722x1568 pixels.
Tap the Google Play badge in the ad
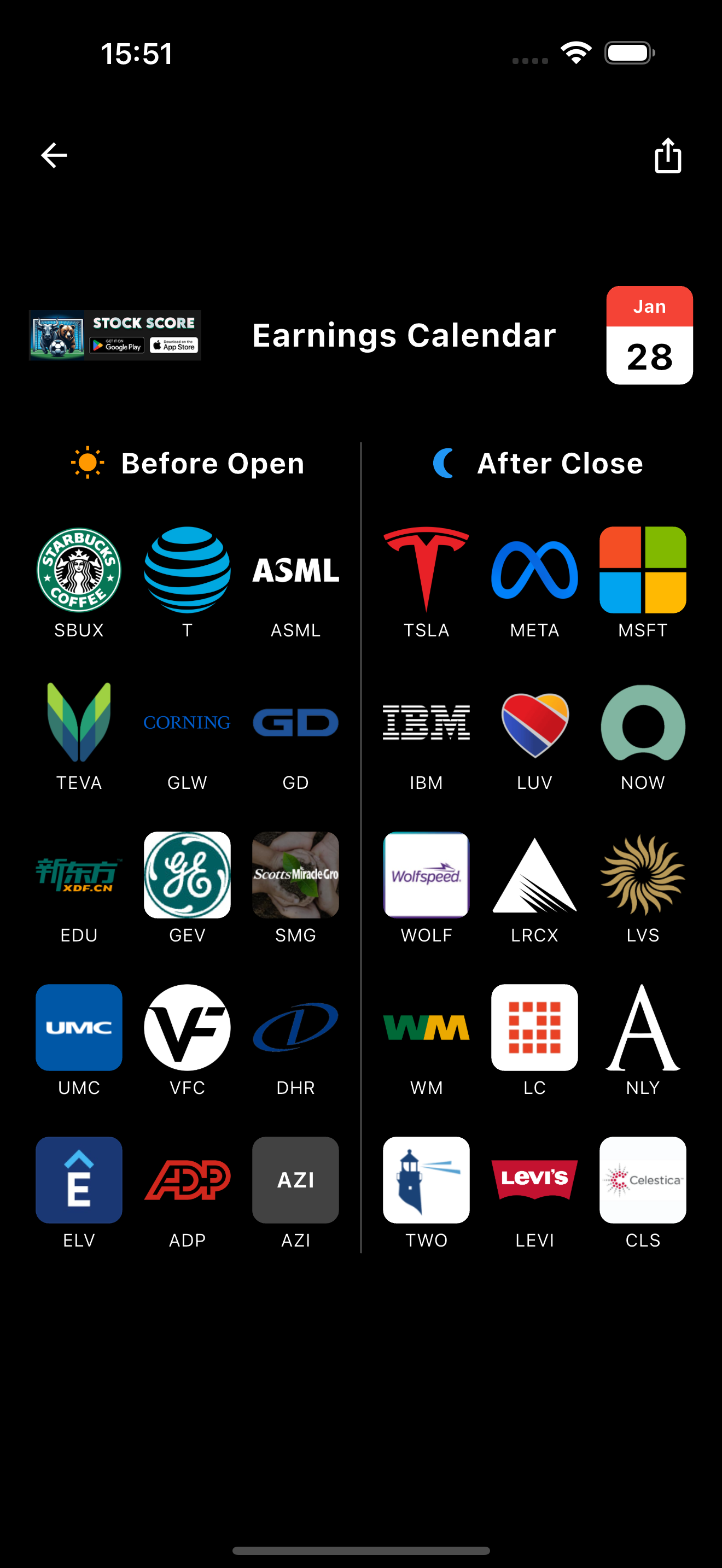pyautogui.click(x=117, y=344)
